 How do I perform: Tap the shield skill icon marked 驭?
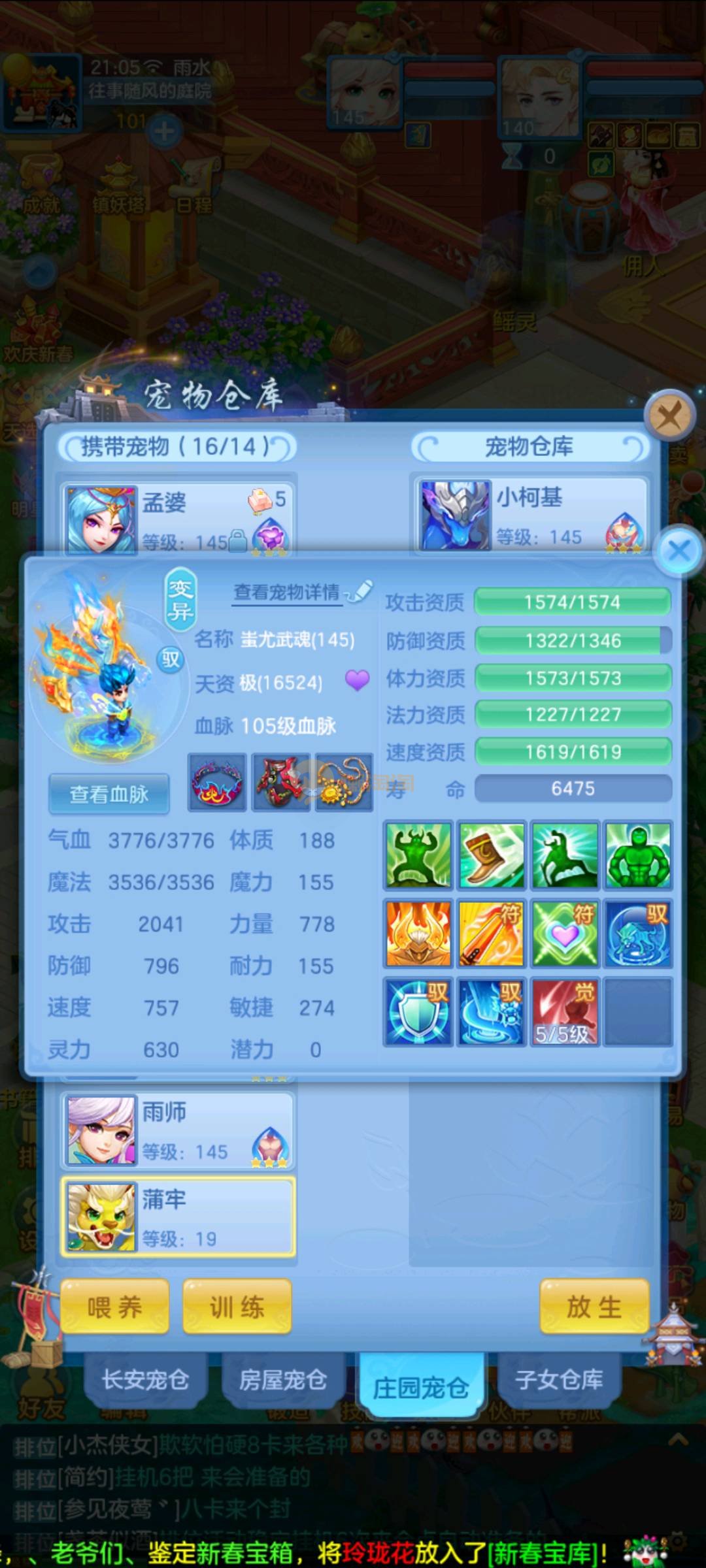pyautogui.click(x=418, y=1011)
